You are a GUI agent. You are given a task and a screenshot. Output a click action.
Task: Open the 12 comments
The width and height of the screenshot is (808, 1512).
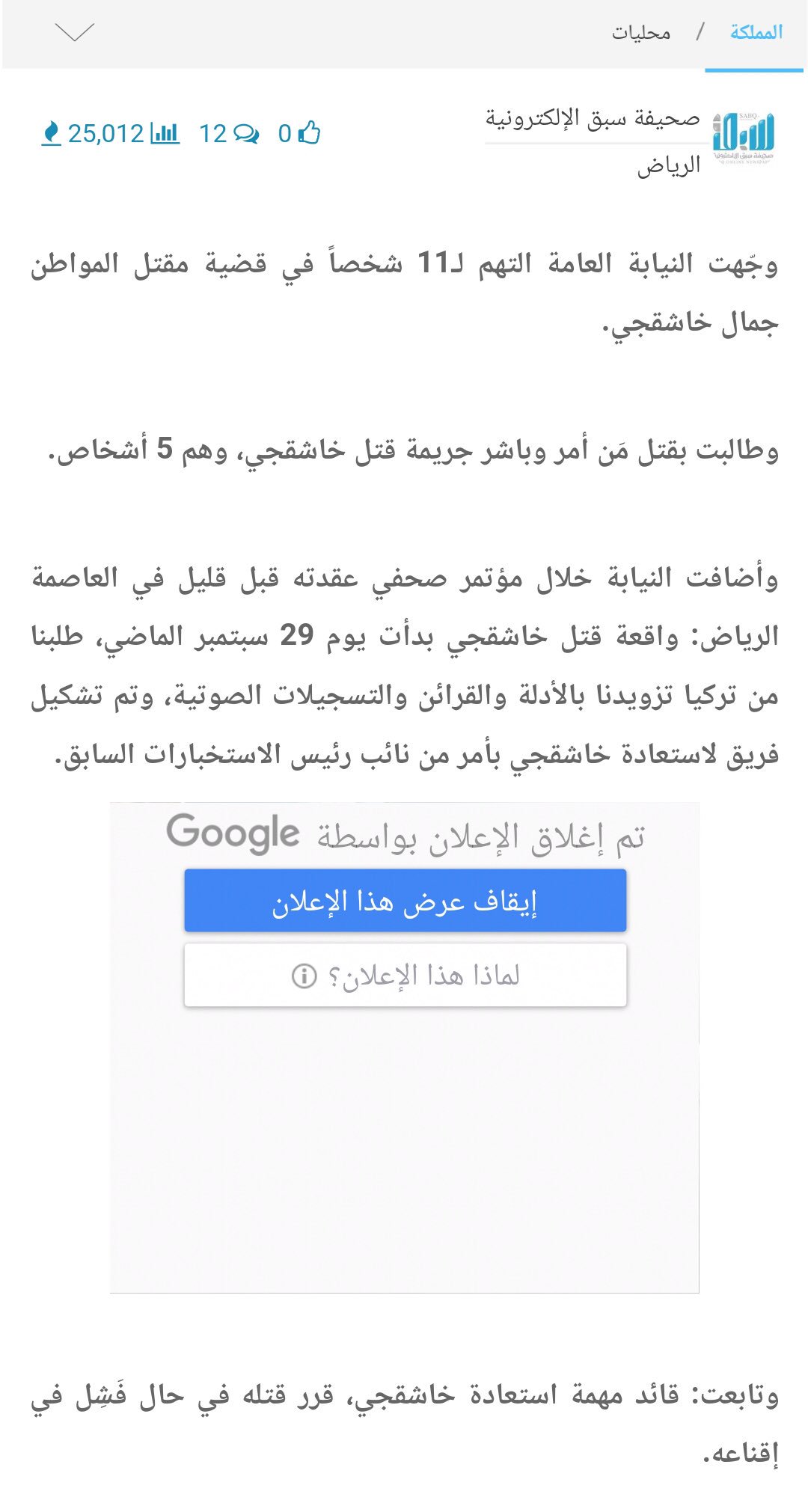click(x=229, y=133)
